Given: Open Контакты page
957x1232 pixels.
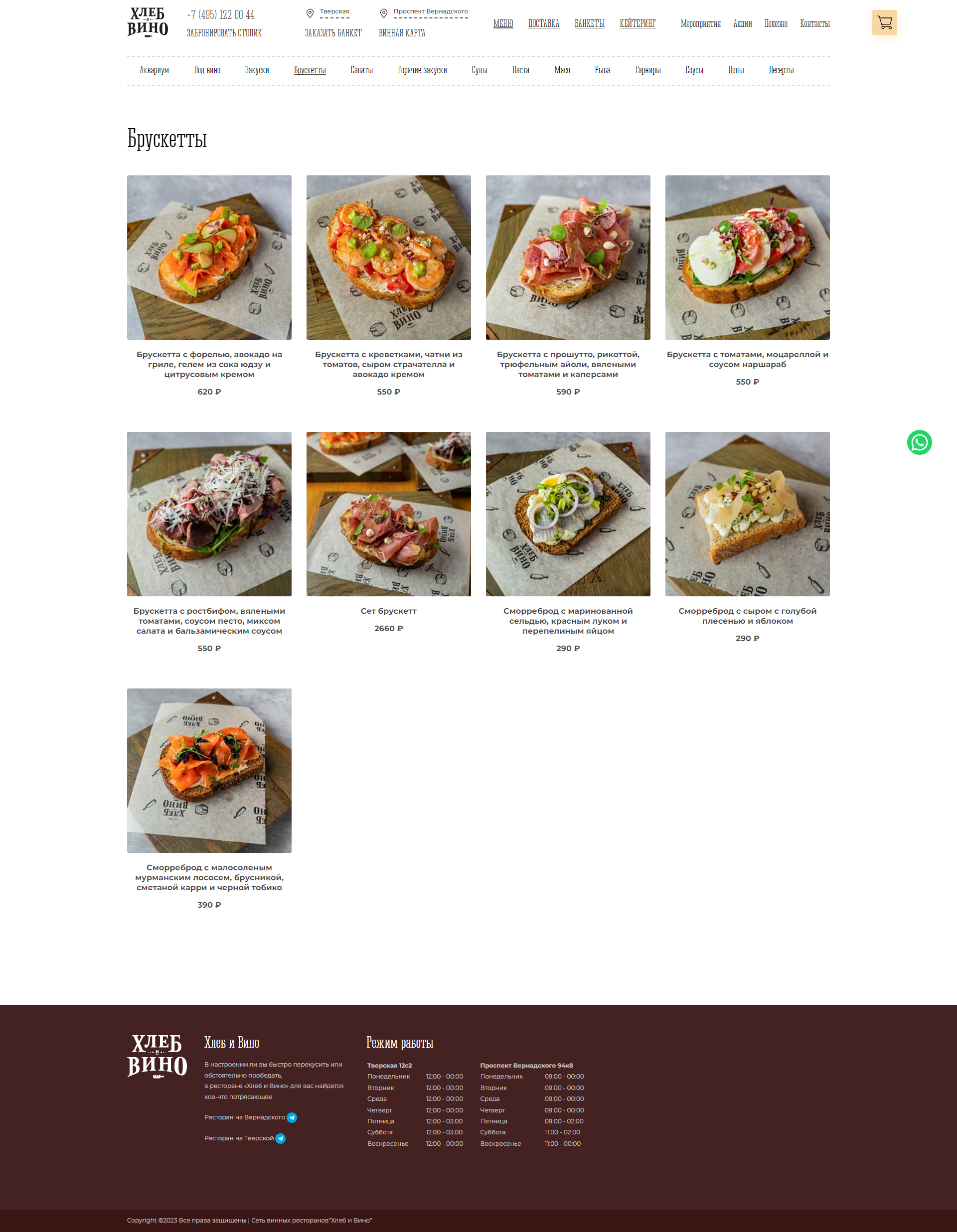Looking at the screenshot, I should [814, 24].
